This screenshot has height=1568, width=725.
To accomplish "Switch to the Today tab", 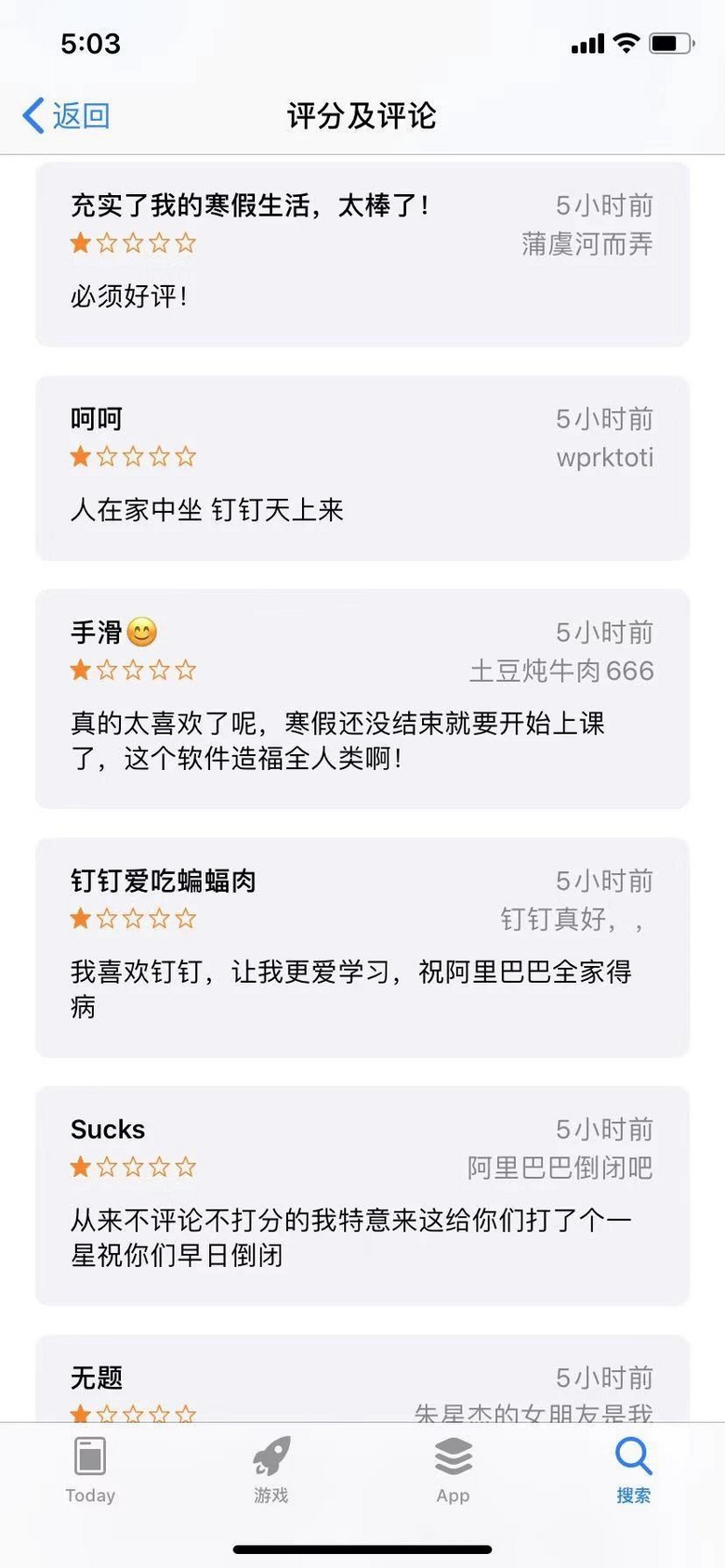I will (90, 1470).
